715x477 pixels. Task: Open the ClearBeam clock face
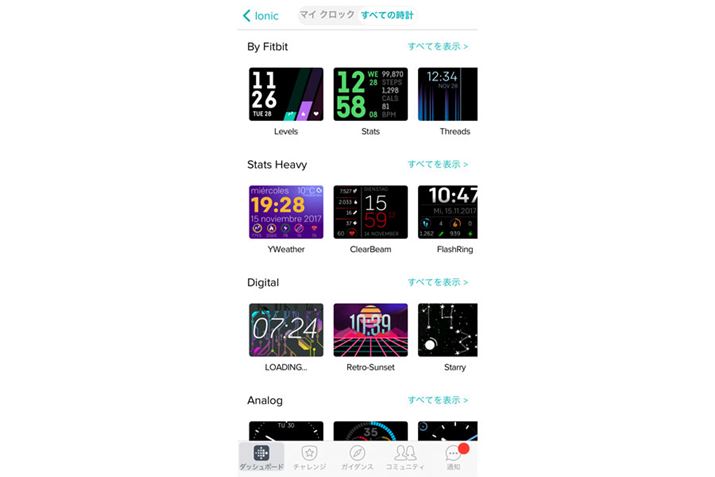(x=370, y=212)
